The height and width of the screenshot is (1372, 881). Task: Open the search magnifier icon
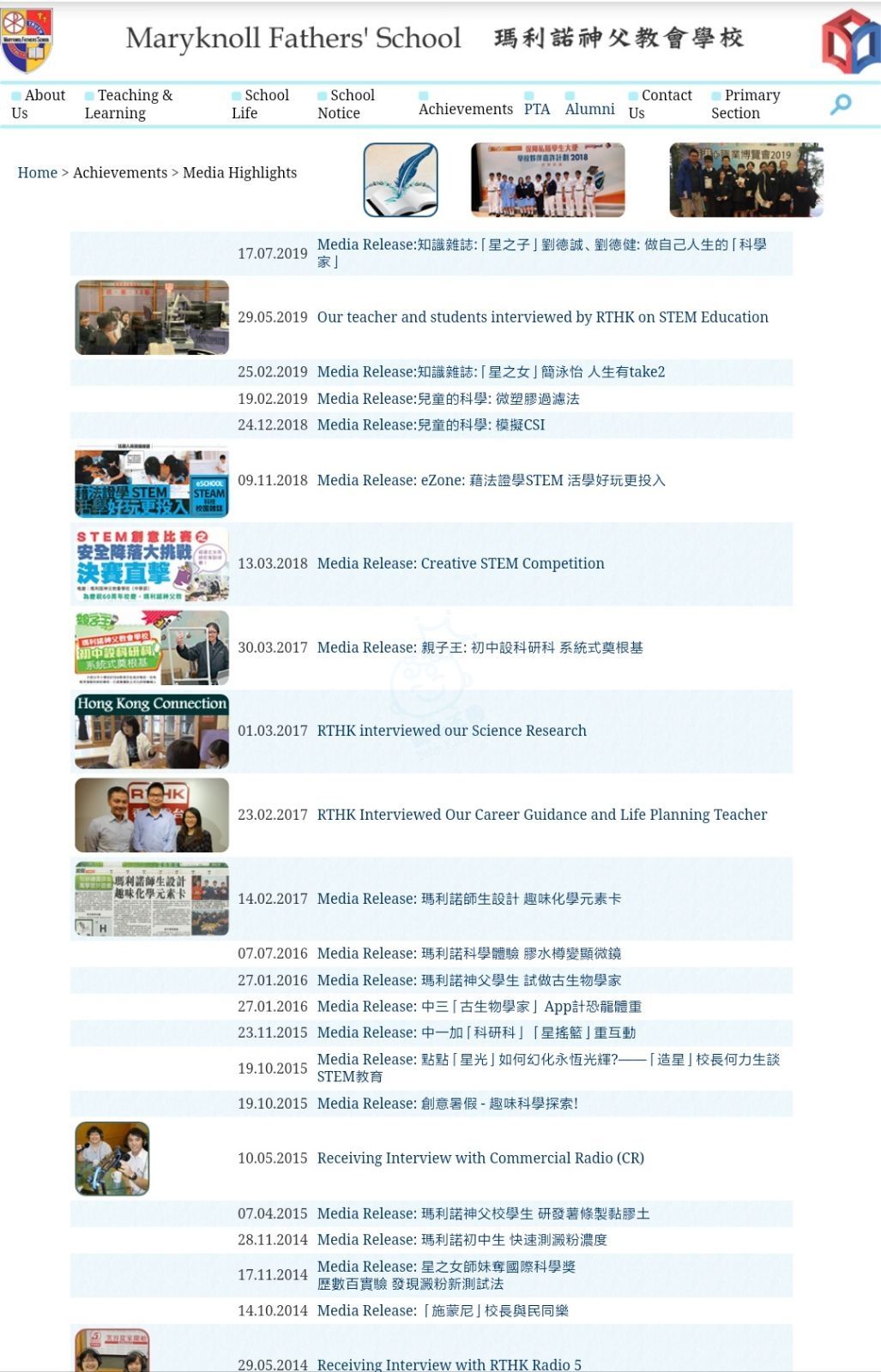pyautogui.click(x=841, y=105)
